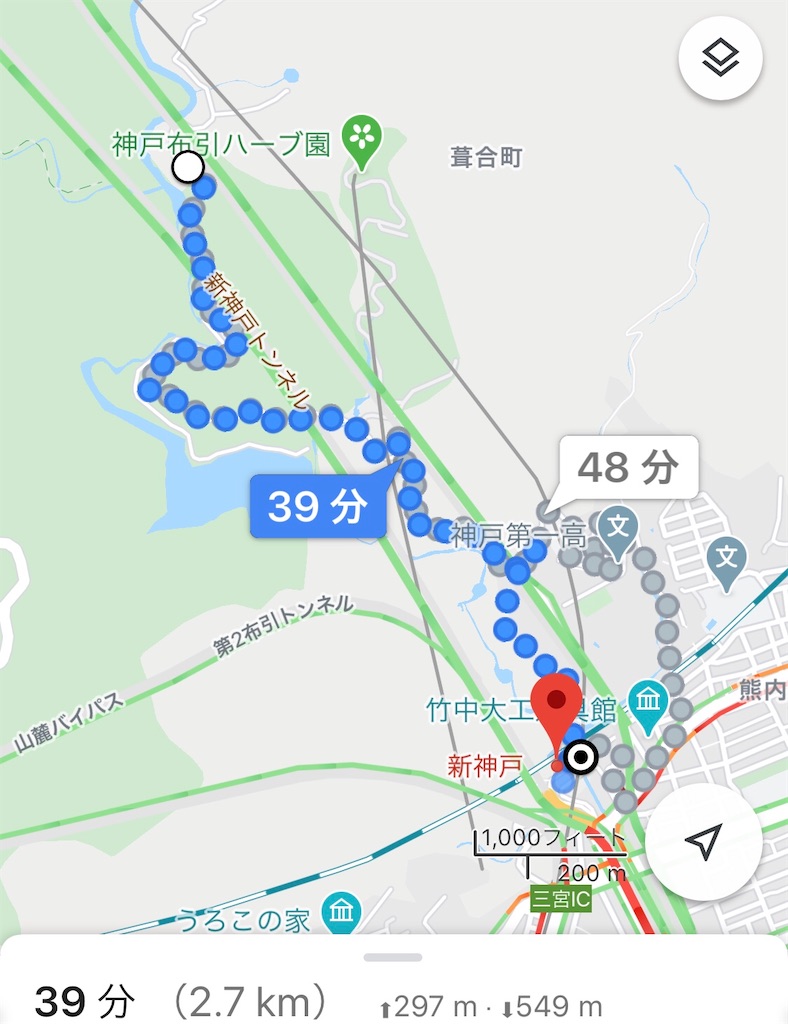Select the 39 分 route time bubble
The image size is (788, 1024).
click(317, 506)
